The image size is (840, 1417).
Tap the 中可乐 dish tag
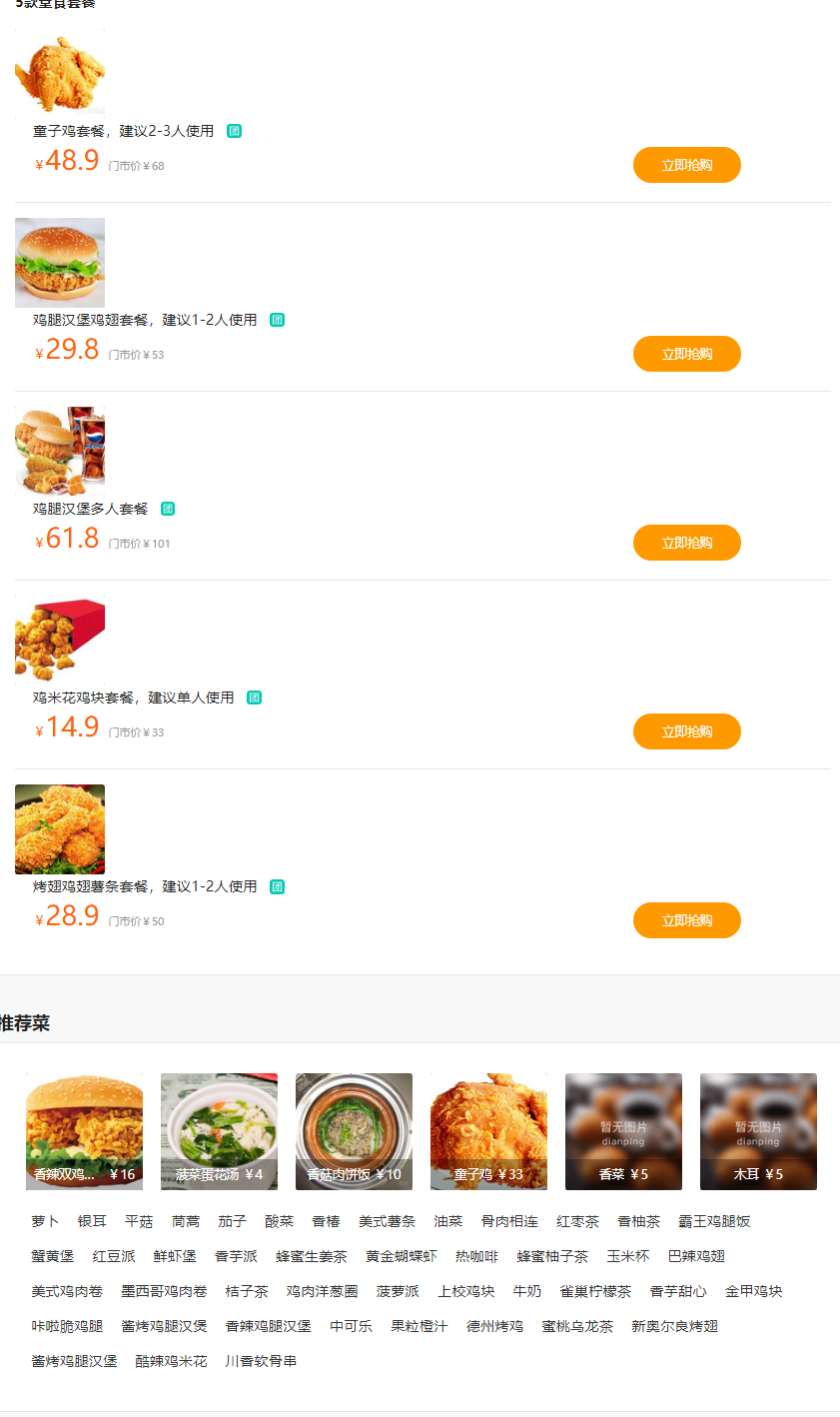pos(351,1326)
